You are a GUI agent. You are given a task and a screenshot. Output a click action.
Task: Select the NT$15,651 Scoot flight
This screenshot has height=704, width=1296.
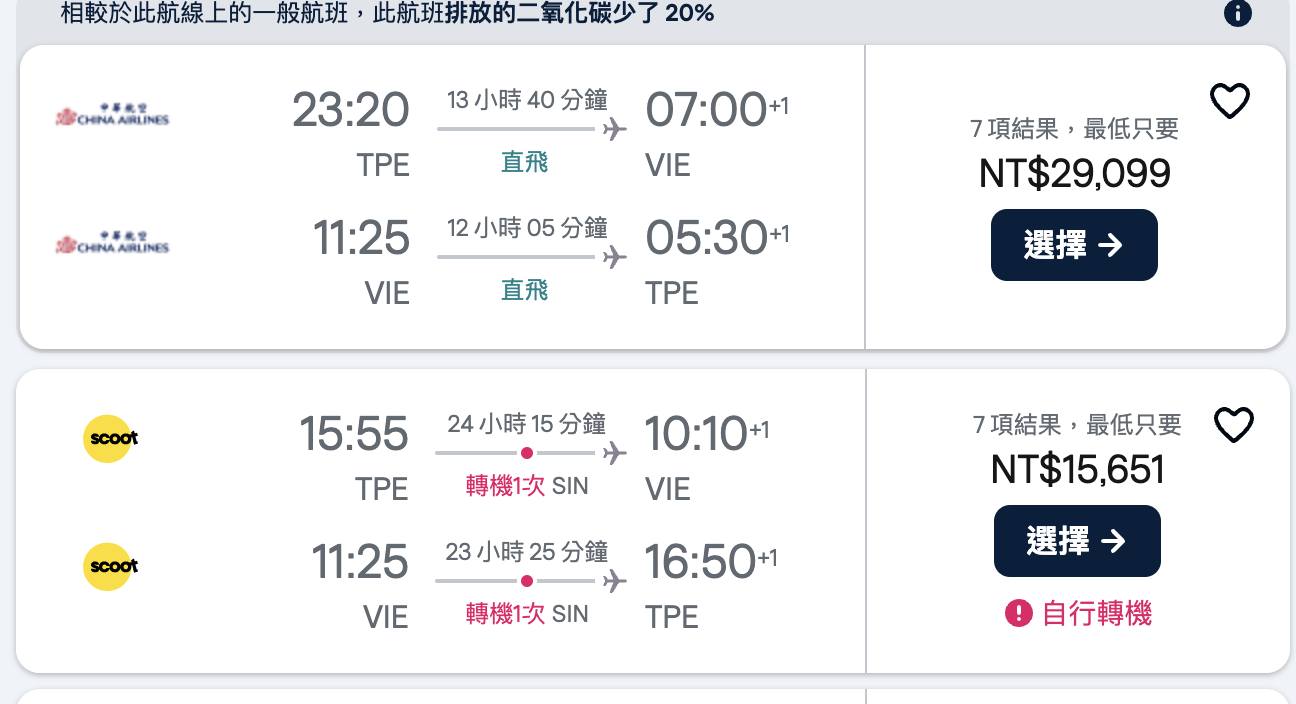(x=1076, y=541)
